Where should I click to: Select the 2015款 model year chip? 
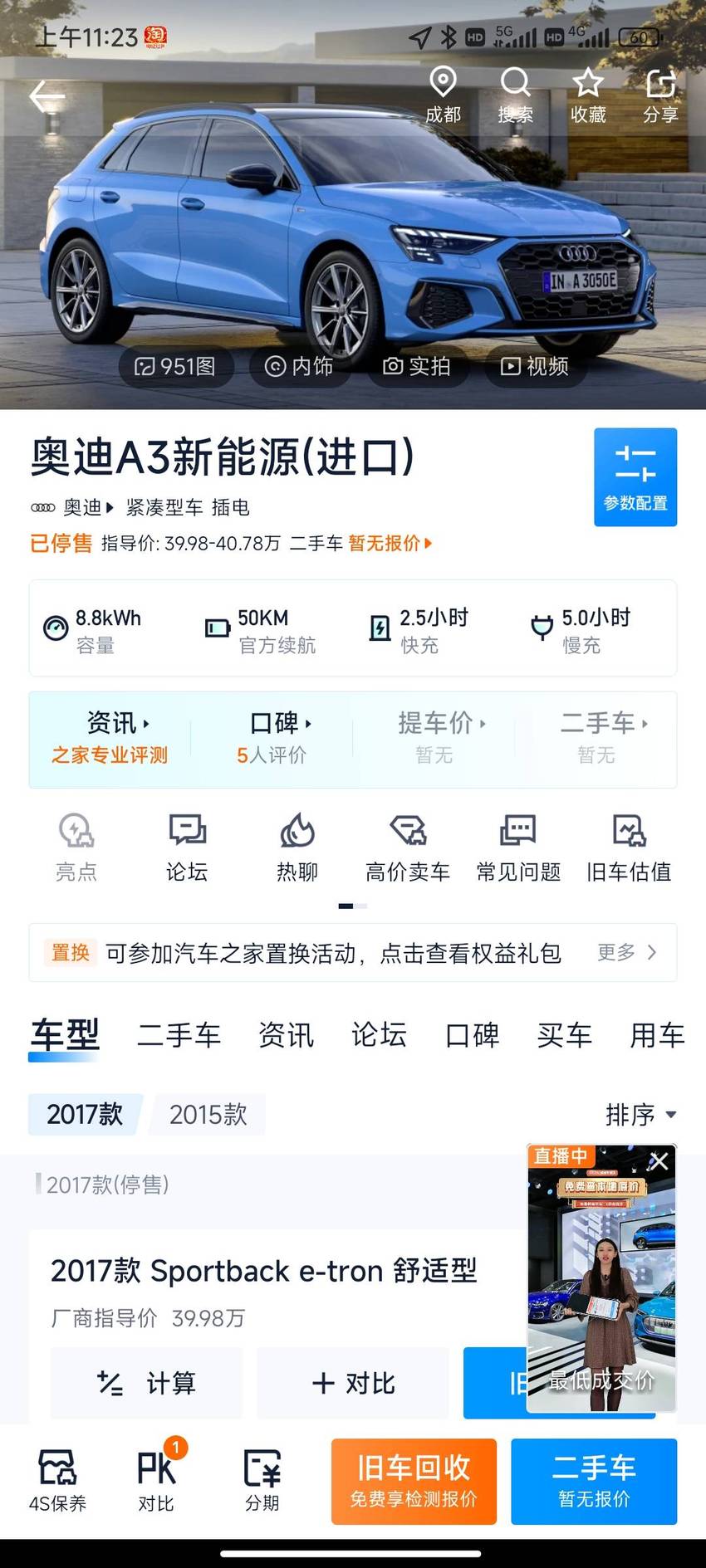click(208, 1114)
